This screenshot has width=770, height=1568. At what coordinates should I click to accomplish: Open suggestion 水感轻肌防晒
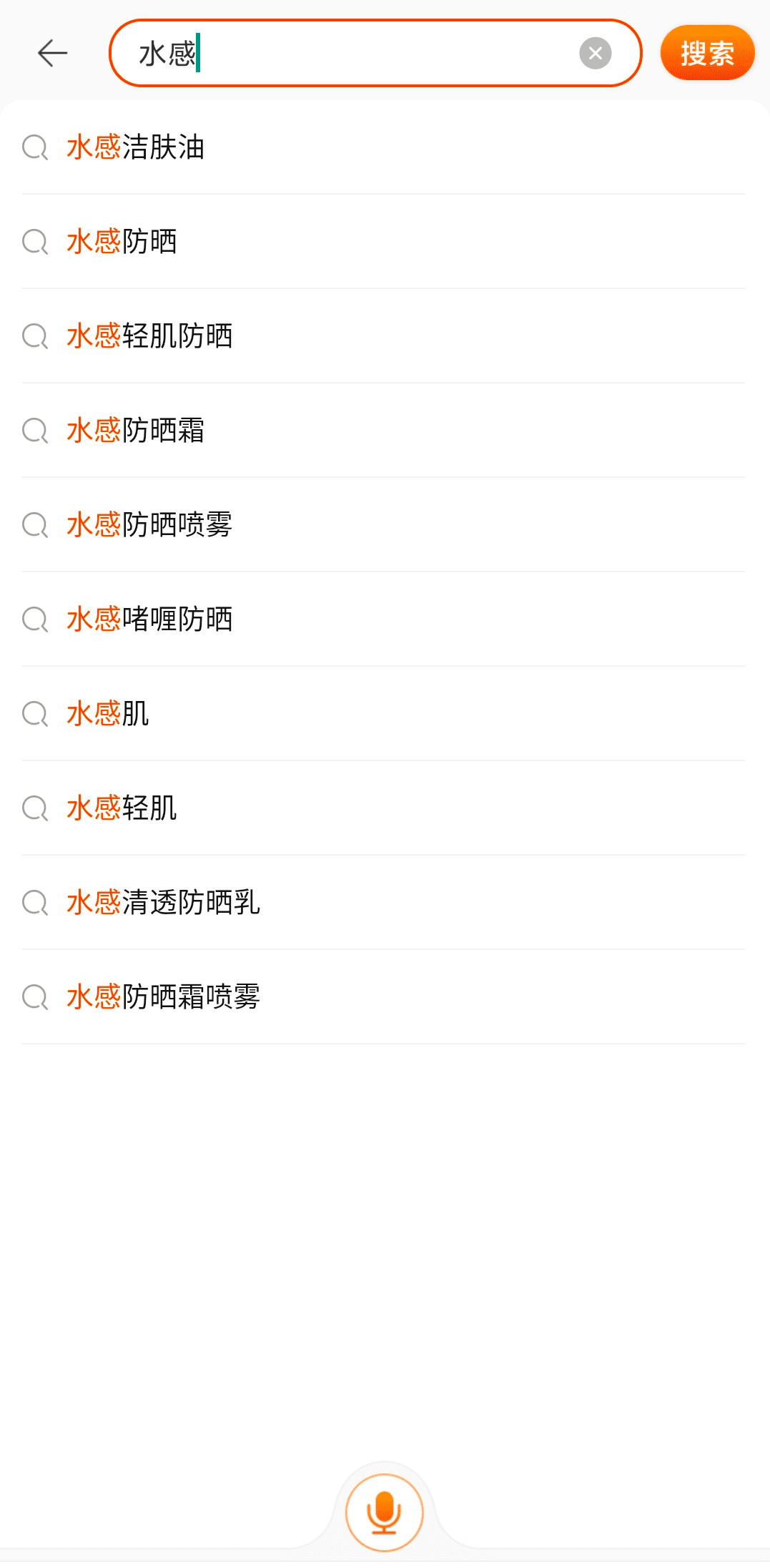(149, 336)
